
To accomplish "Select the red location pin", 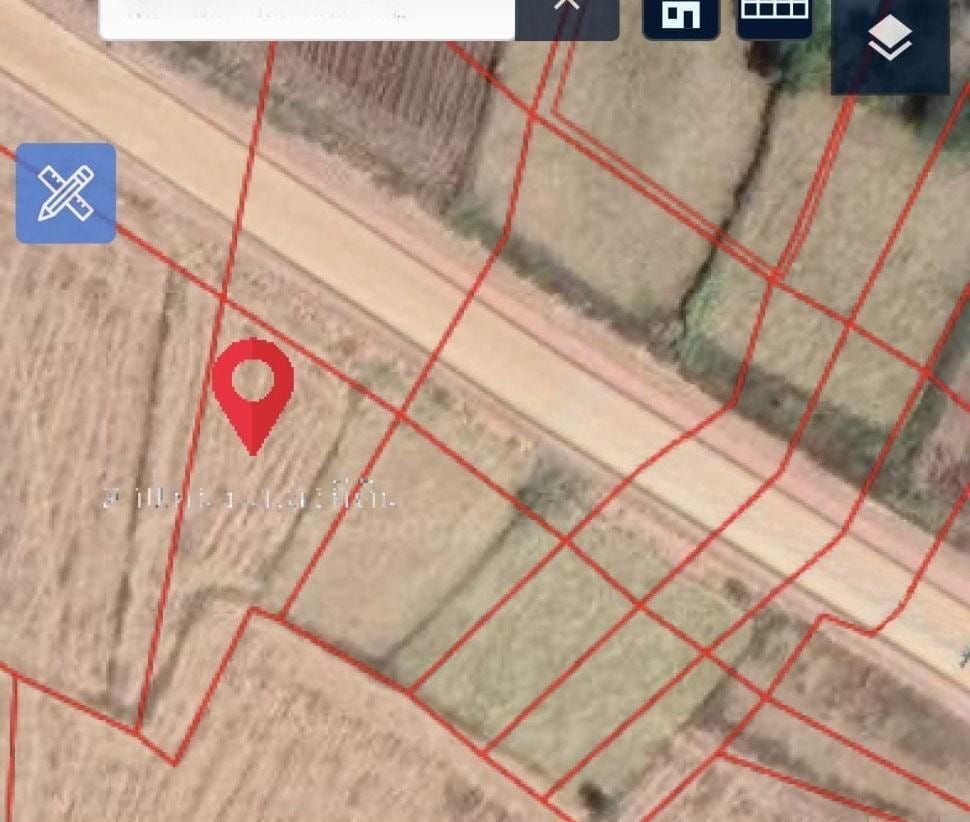I will point(253,391).
